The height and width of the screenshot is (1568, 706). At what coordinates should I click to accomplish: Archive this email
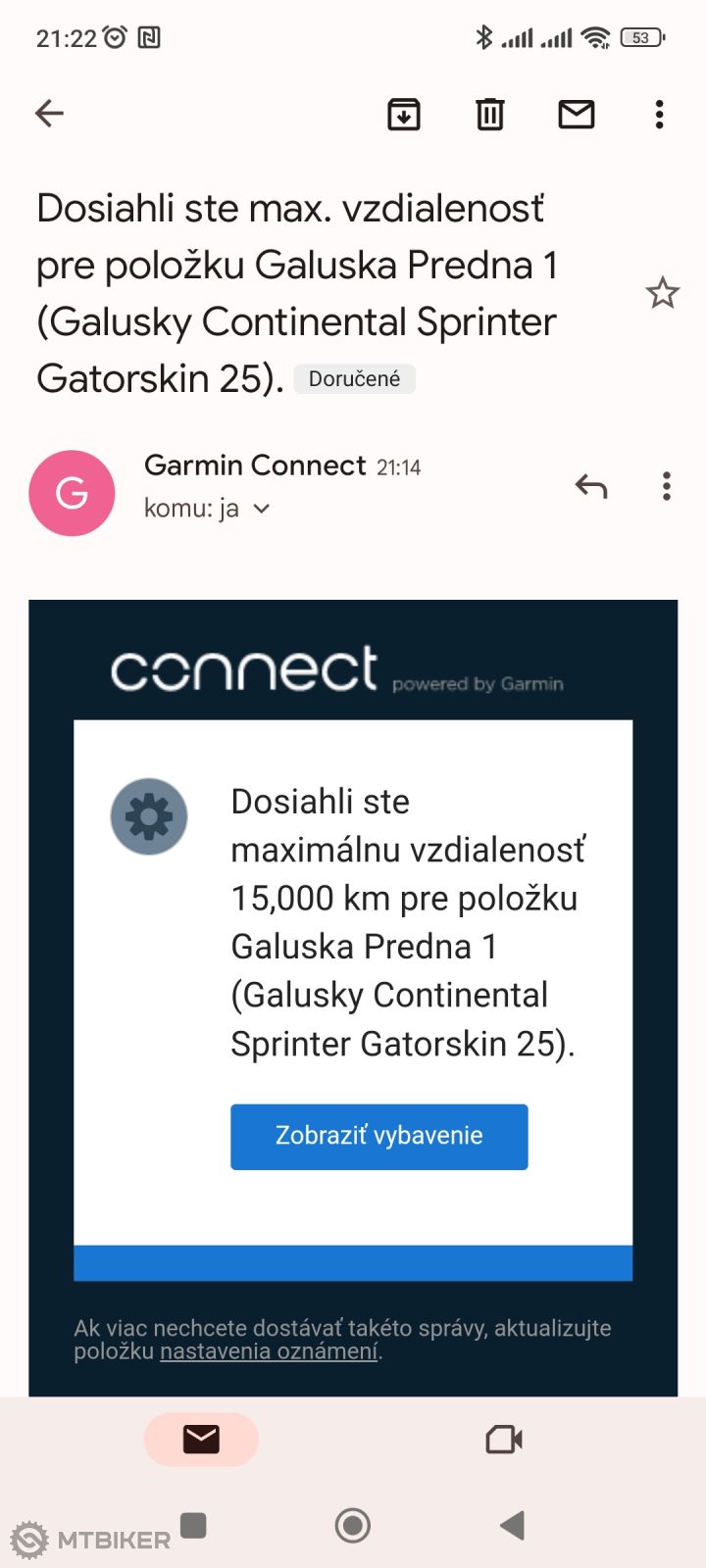click(404, 115)
